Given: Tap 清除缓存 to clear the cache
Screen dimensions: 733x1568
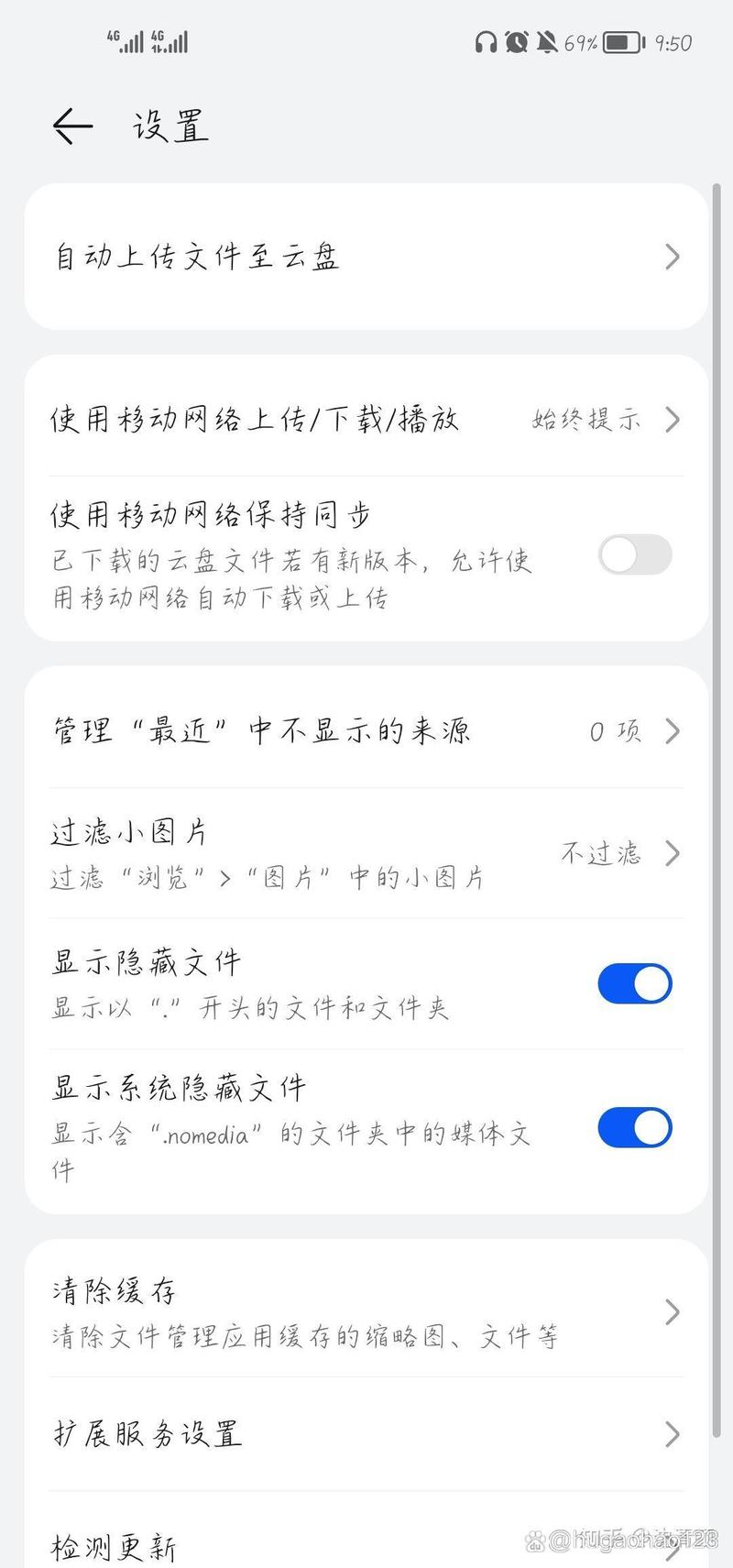Looking at the screenshot, I should tap(366, 1311).
